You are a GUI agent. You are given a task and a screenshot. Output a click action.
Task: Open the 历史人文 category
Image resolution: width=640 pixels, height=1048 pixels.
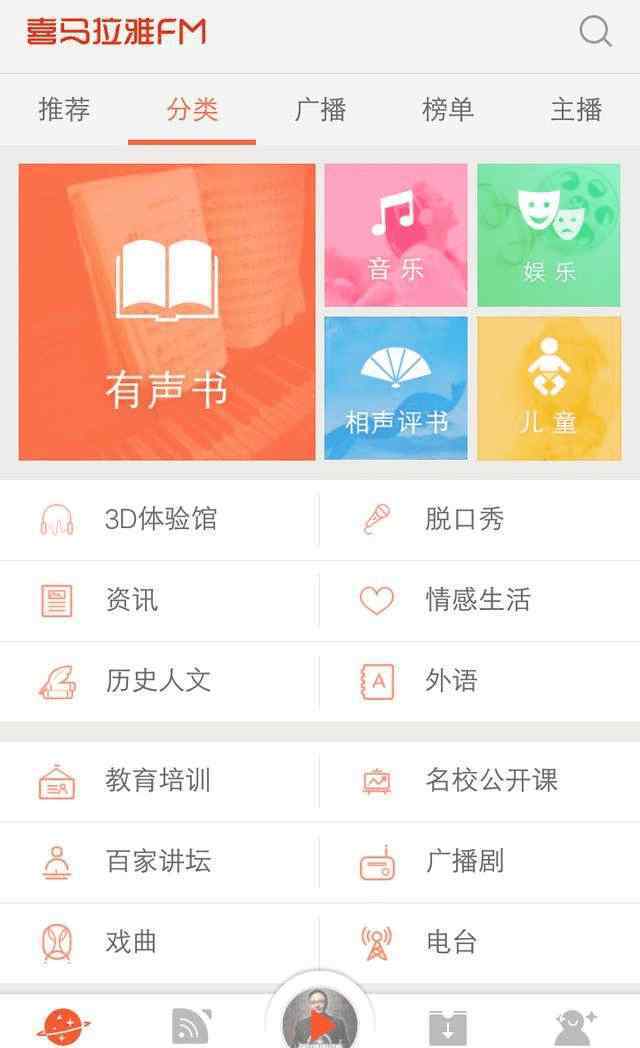pyautogui.click(x=159, y=681)
